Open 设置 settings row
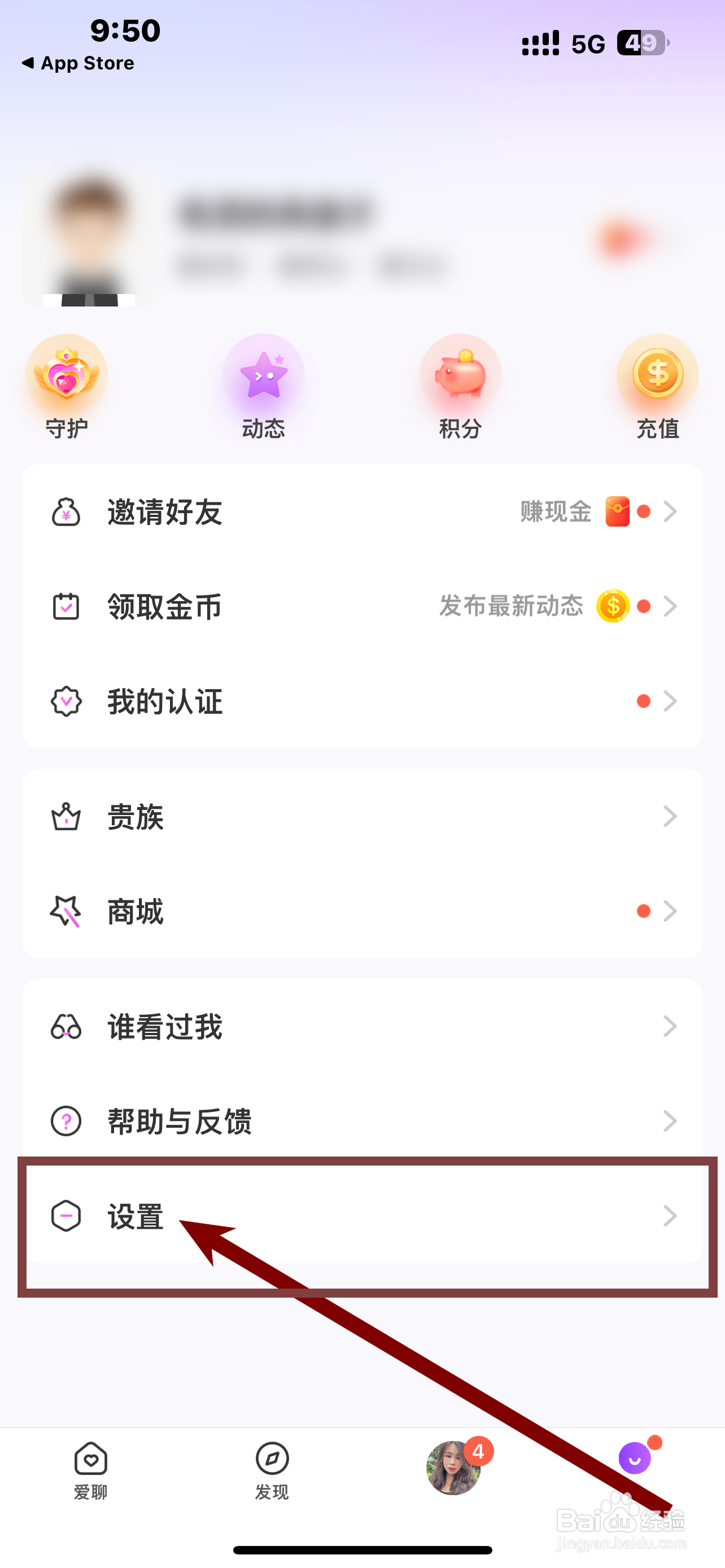Image resolution: width=725 pixels, height=1568 pixels. 362,1216
